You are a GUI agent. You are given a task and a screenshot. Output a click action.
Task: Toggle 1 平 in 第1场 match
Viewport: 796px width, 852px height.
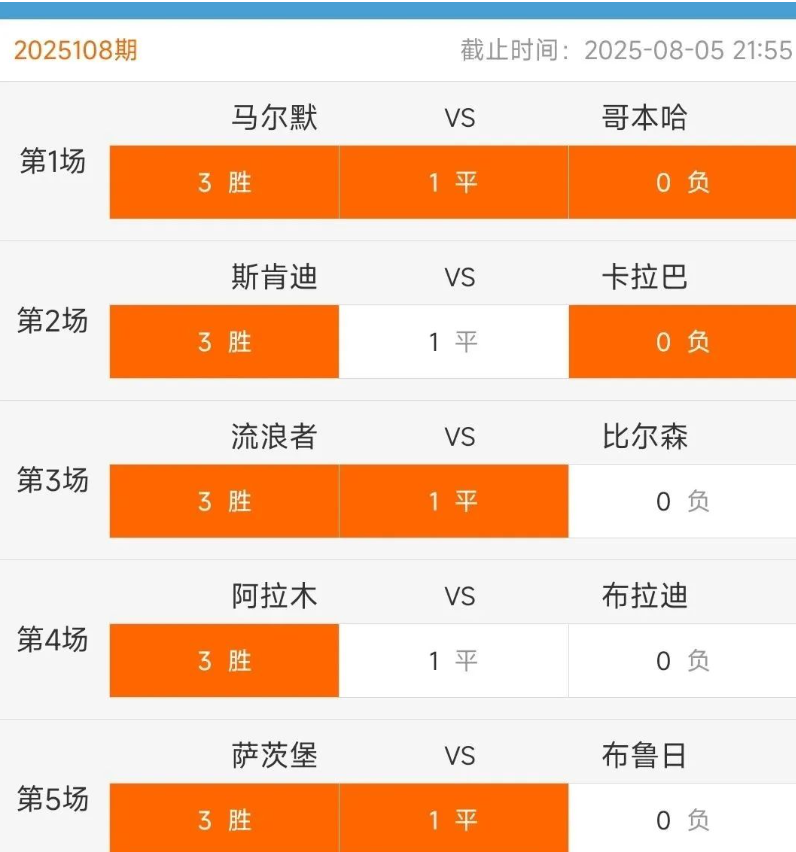tap(453, 182)
